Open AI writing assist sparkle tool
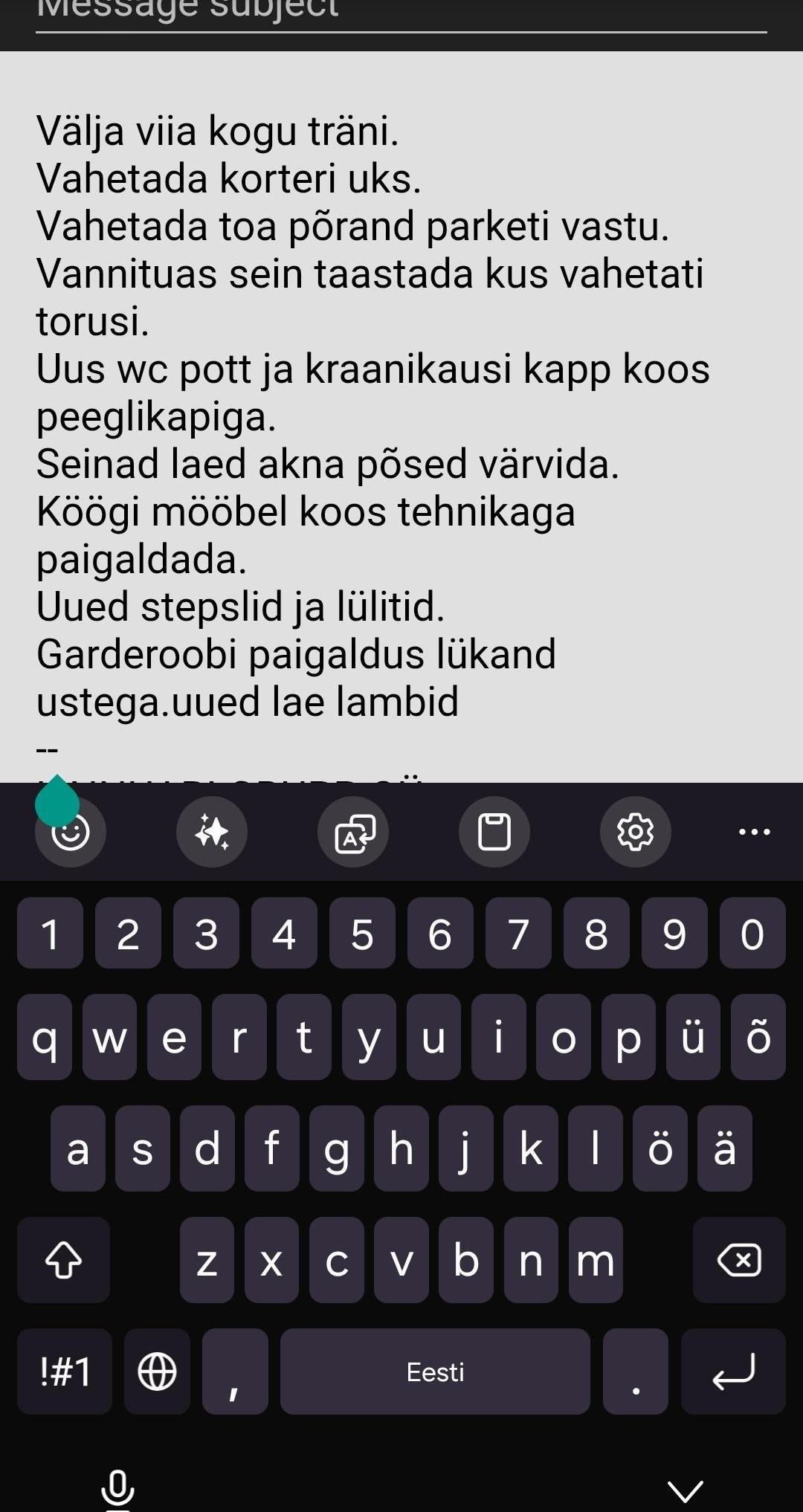The image size is (803, 1512). 212,832
